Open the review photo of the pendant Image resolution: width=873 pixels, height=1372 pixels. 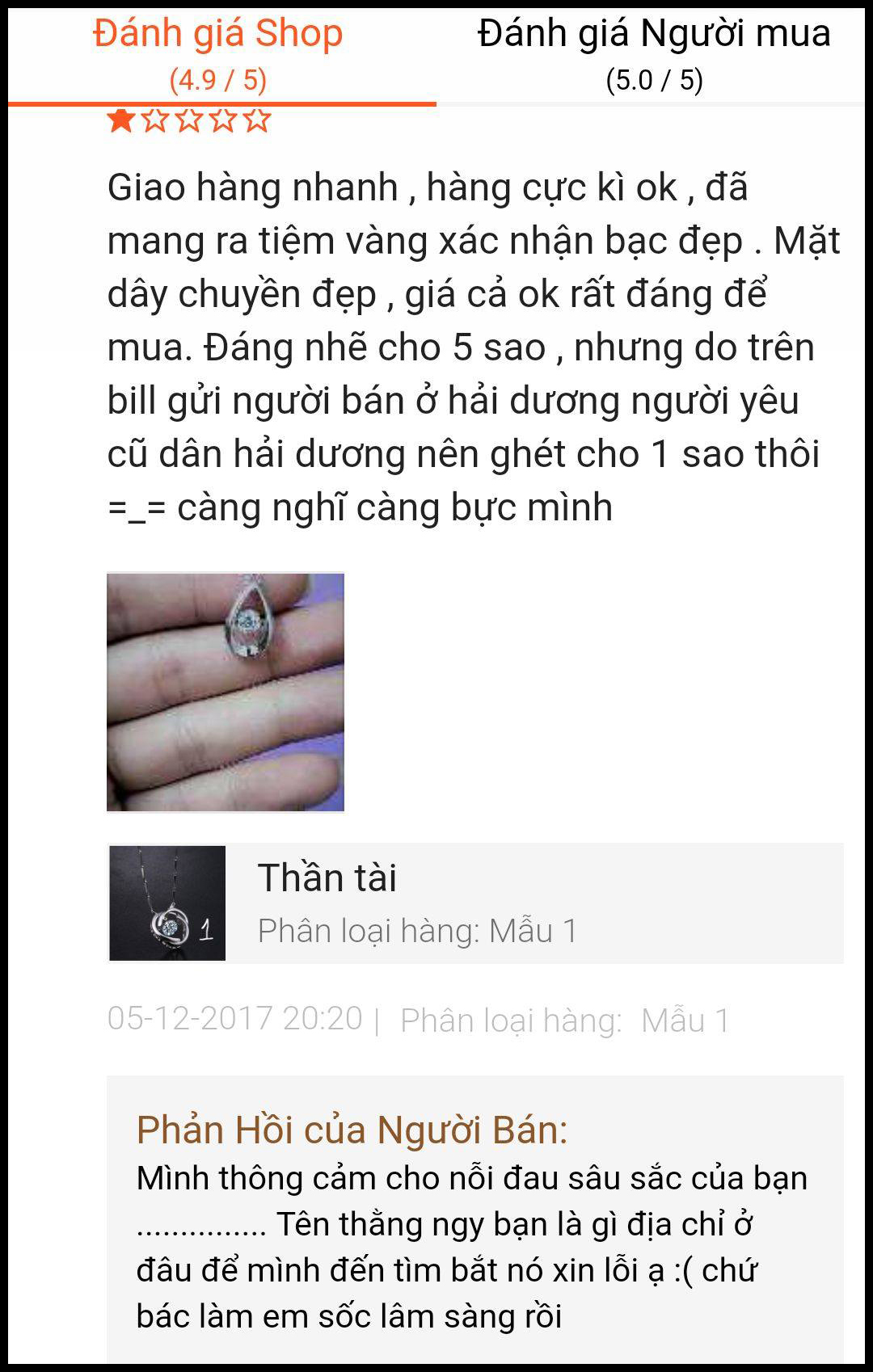[226, 692]
